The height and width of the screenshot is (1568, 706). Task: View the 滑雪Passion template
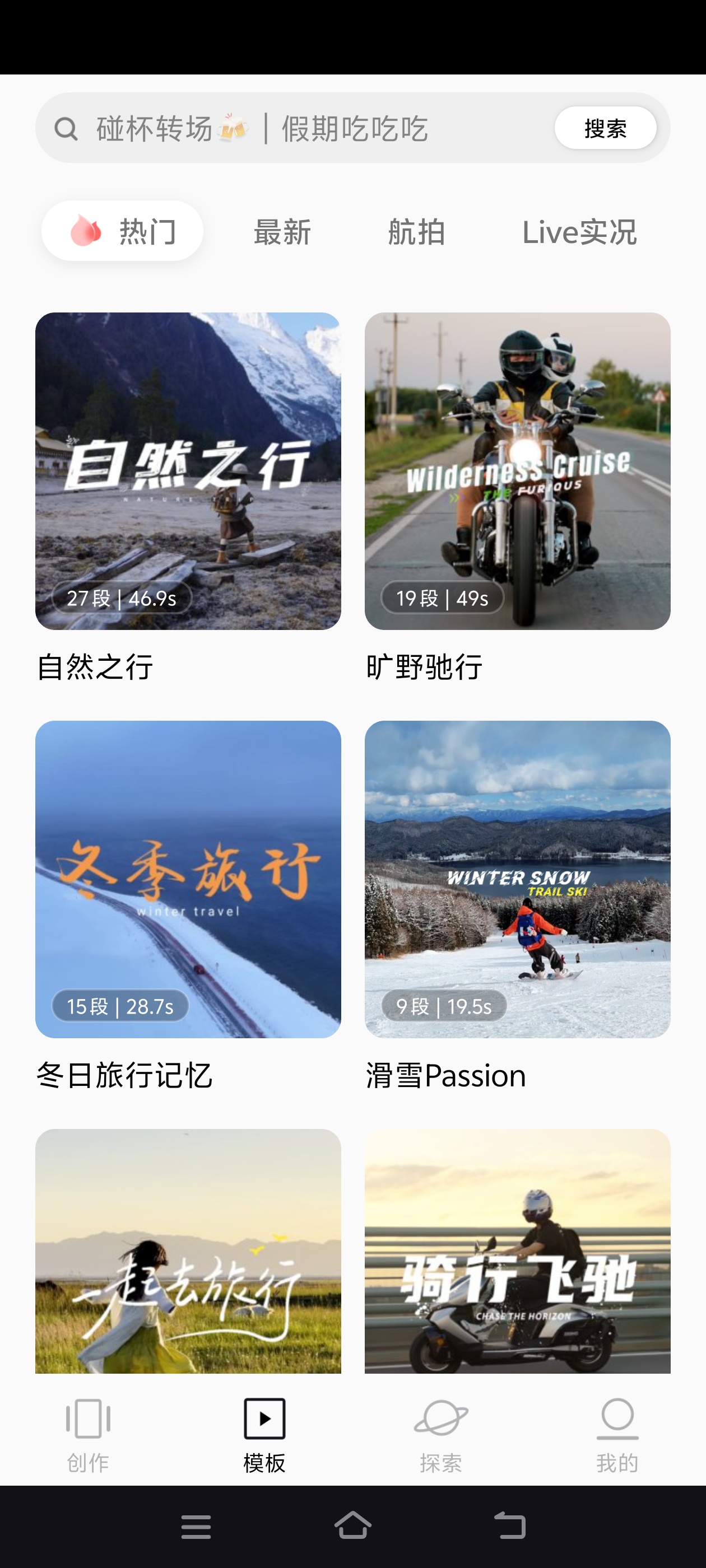517,879
